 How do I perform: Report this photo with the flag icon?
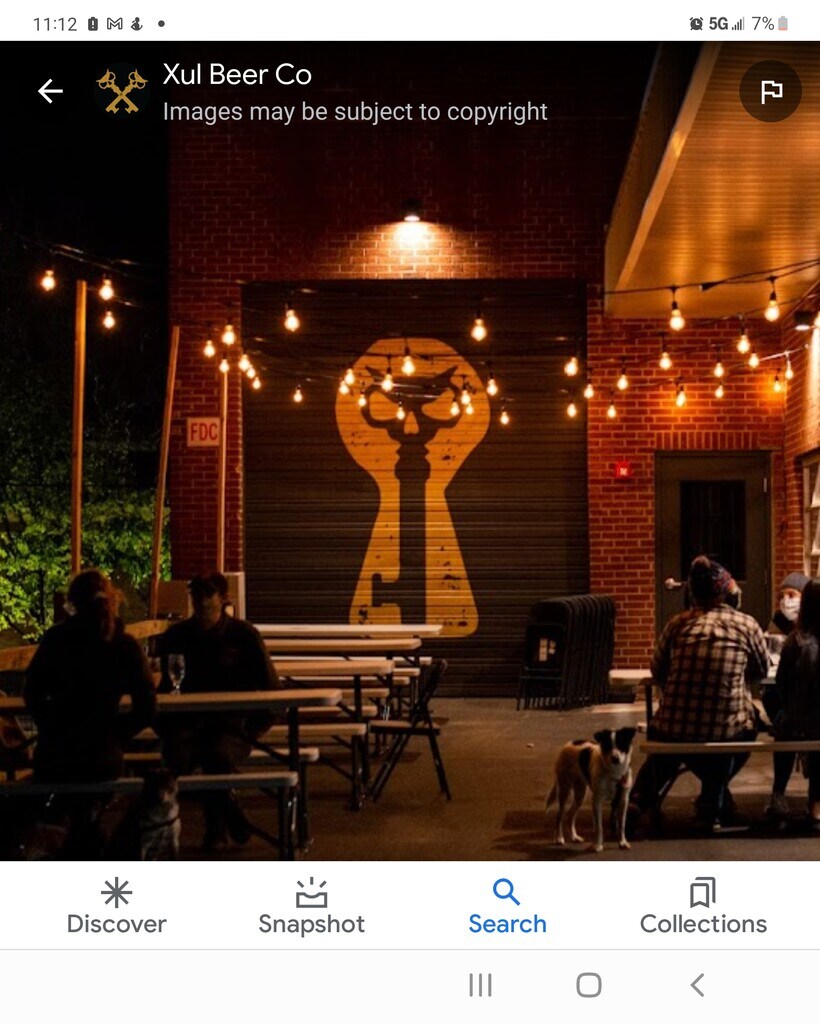pos(770,92)
